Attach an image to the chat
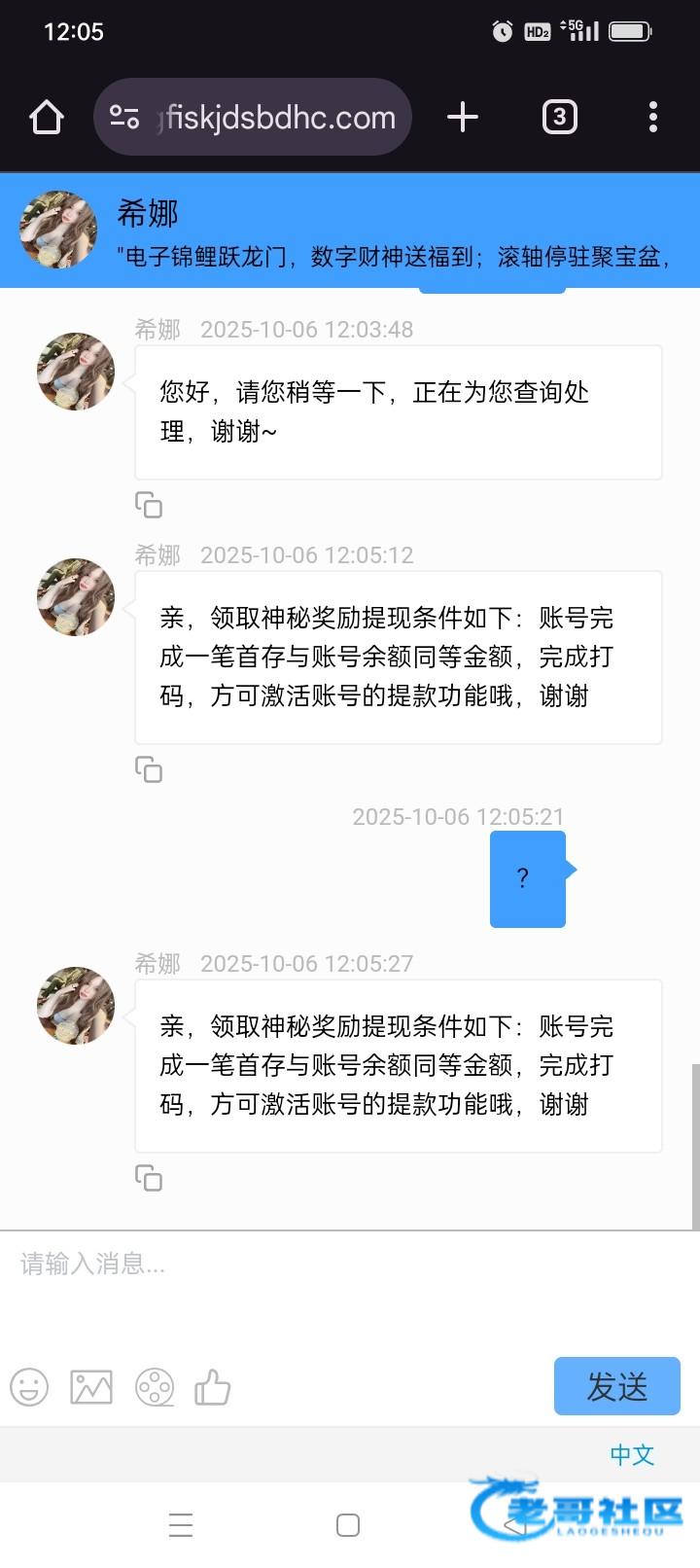 pos(91,1387)
